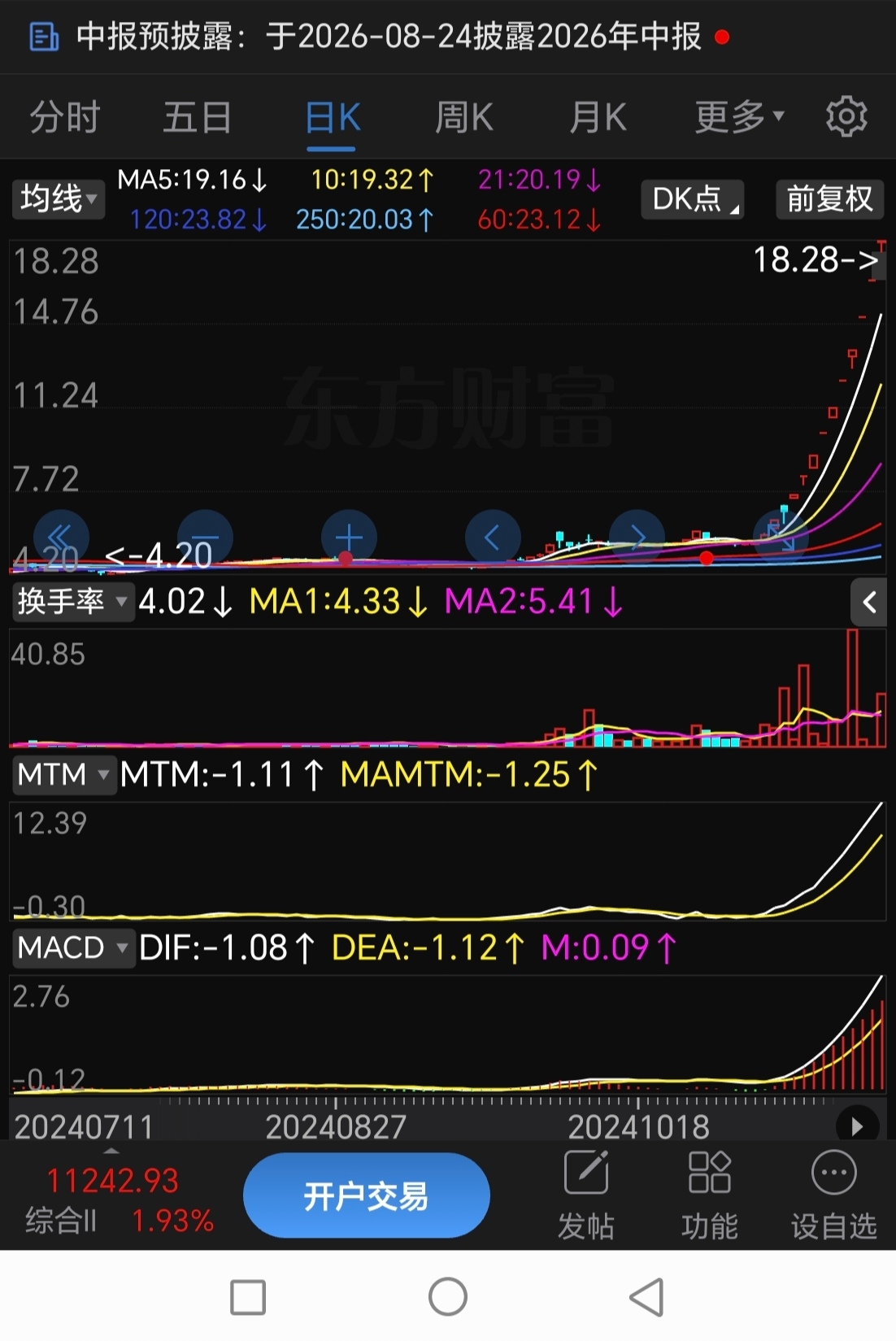Zoom out chart with minus button

click(205, 538)
